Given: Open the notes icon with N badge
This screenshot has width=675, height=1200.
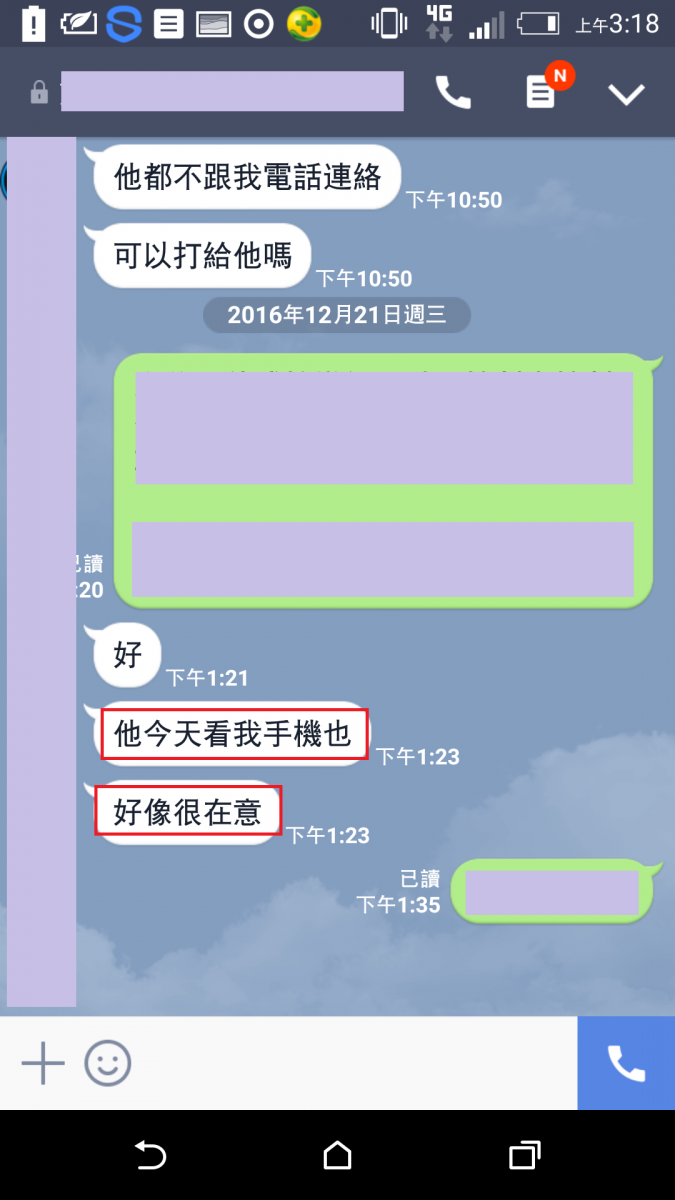Looking at the screenshot, I should [x=541, y=93].
